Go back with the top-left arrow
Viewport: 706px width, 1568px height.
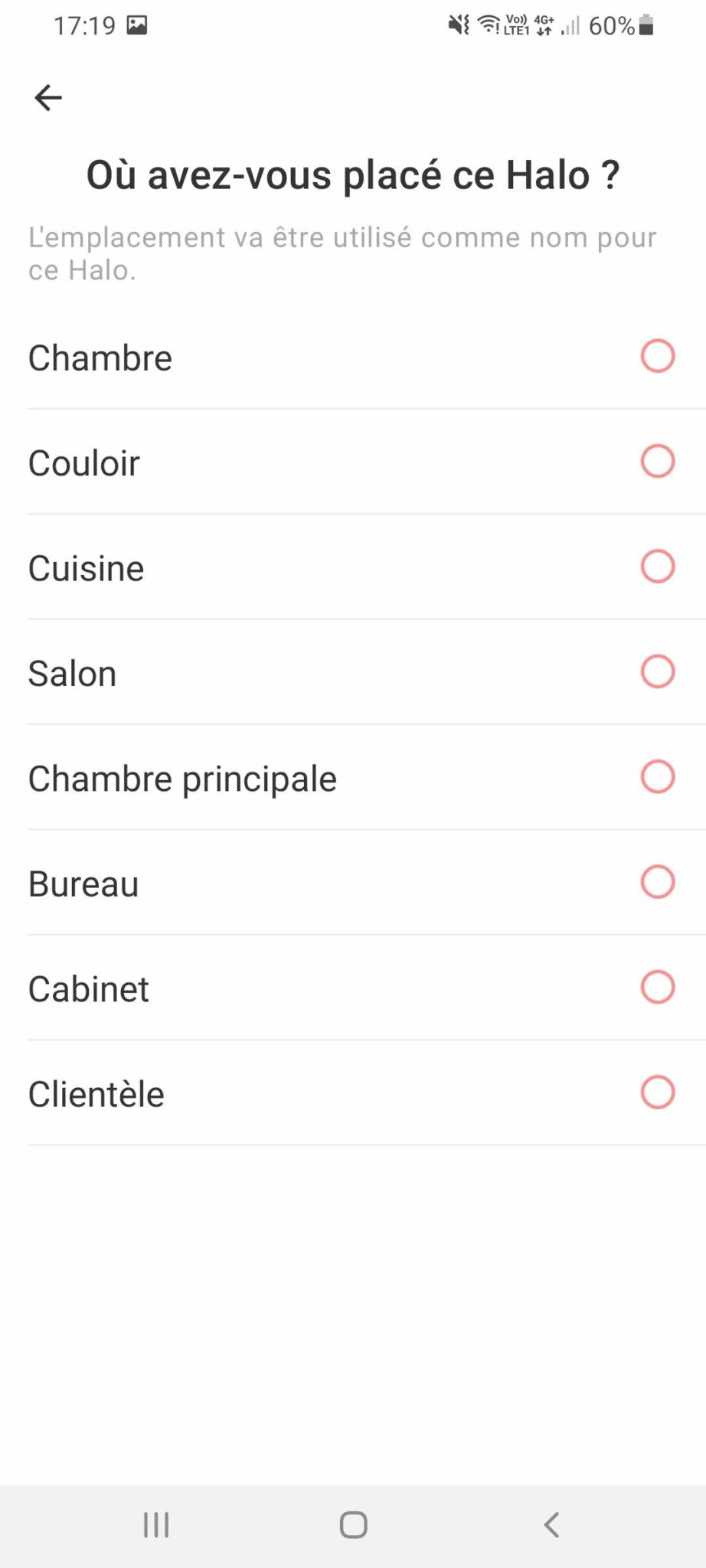pyautogui.click(x=47, y=97)
